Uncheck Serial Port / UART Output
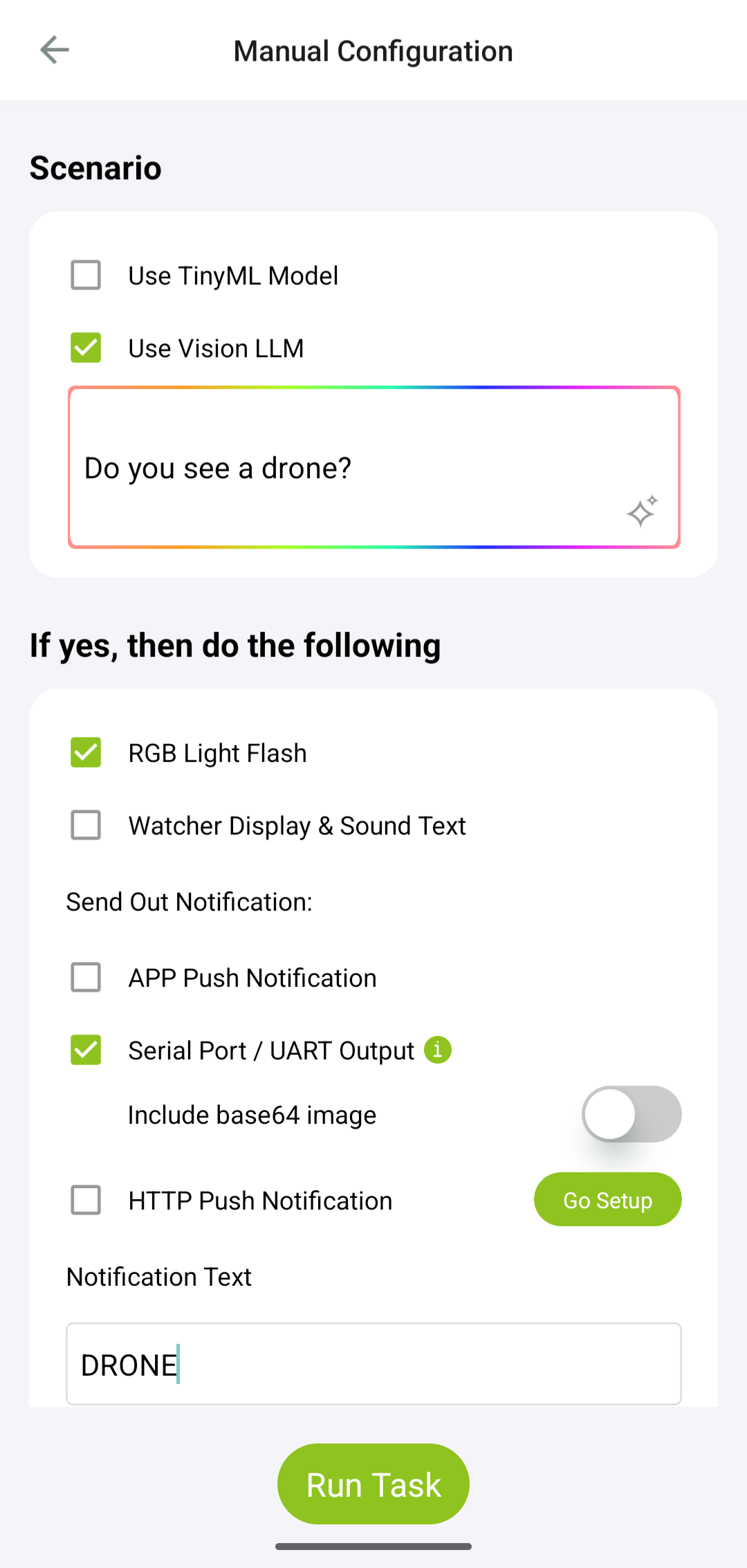The width and height of the screenshot is (747, 1568). (86, 1050)
